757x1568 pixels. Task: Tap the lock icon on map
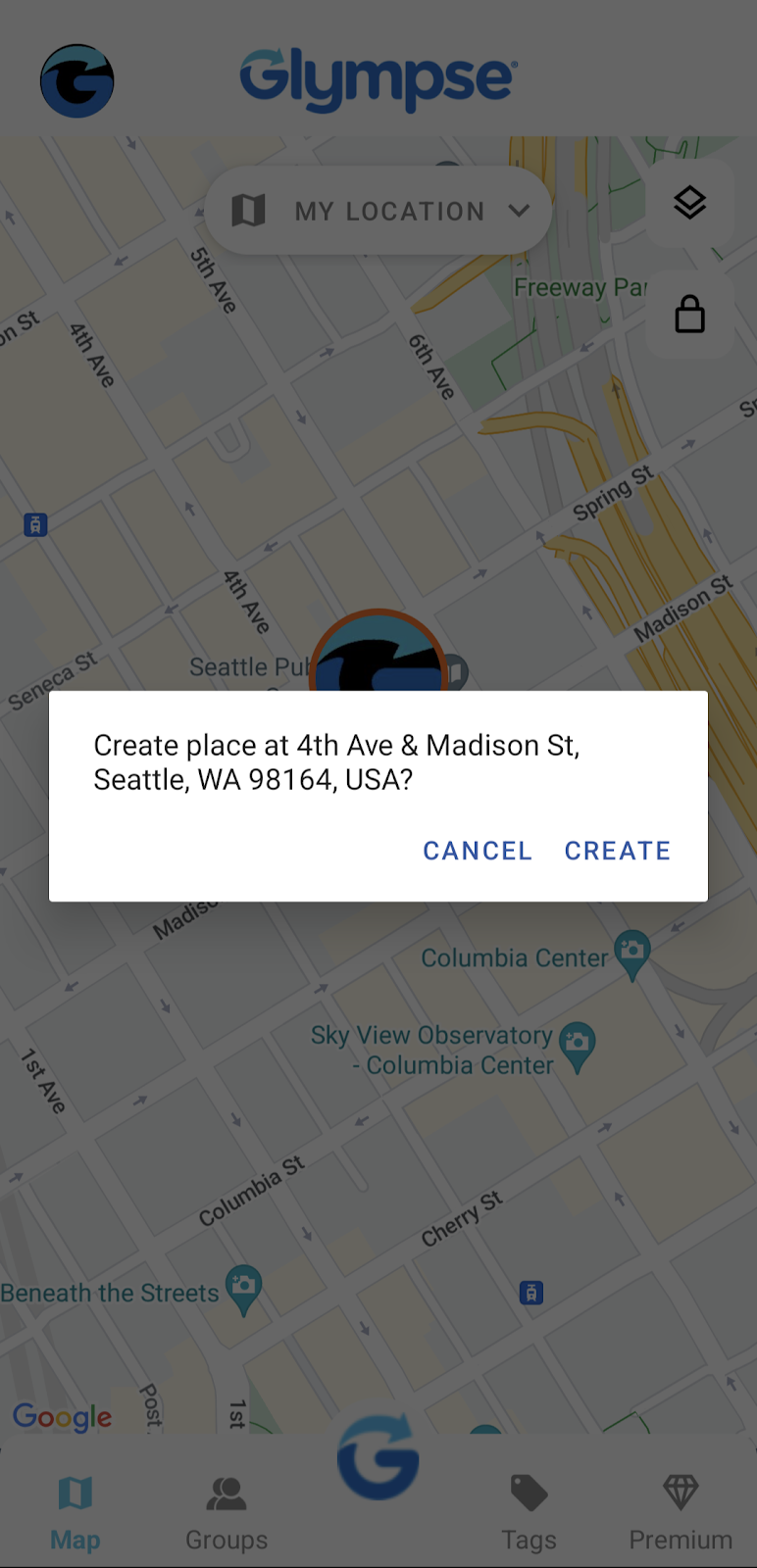(x=689, y=315)
